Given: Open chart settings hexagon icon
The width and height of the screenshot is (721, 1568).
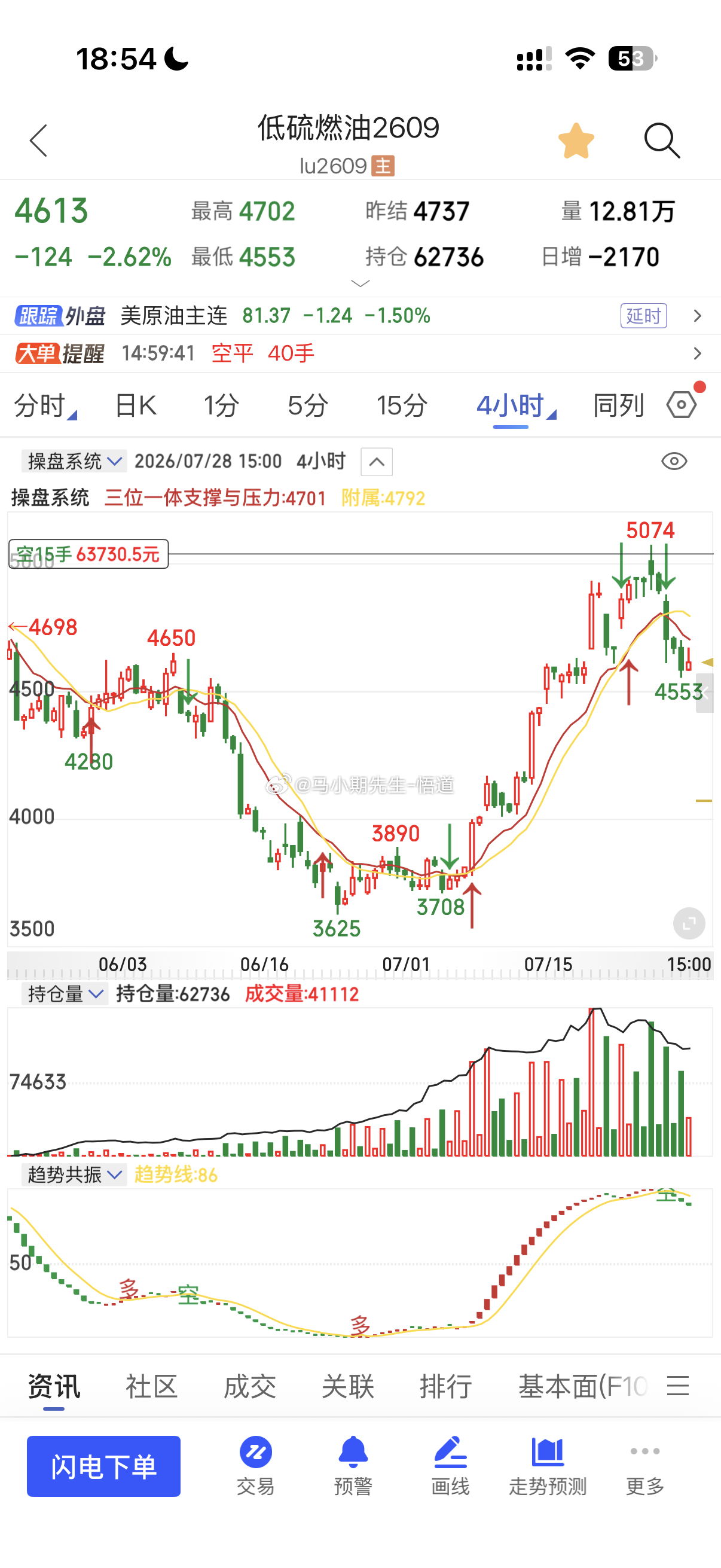Looking at the screenshot, I should tap(682, 404).
